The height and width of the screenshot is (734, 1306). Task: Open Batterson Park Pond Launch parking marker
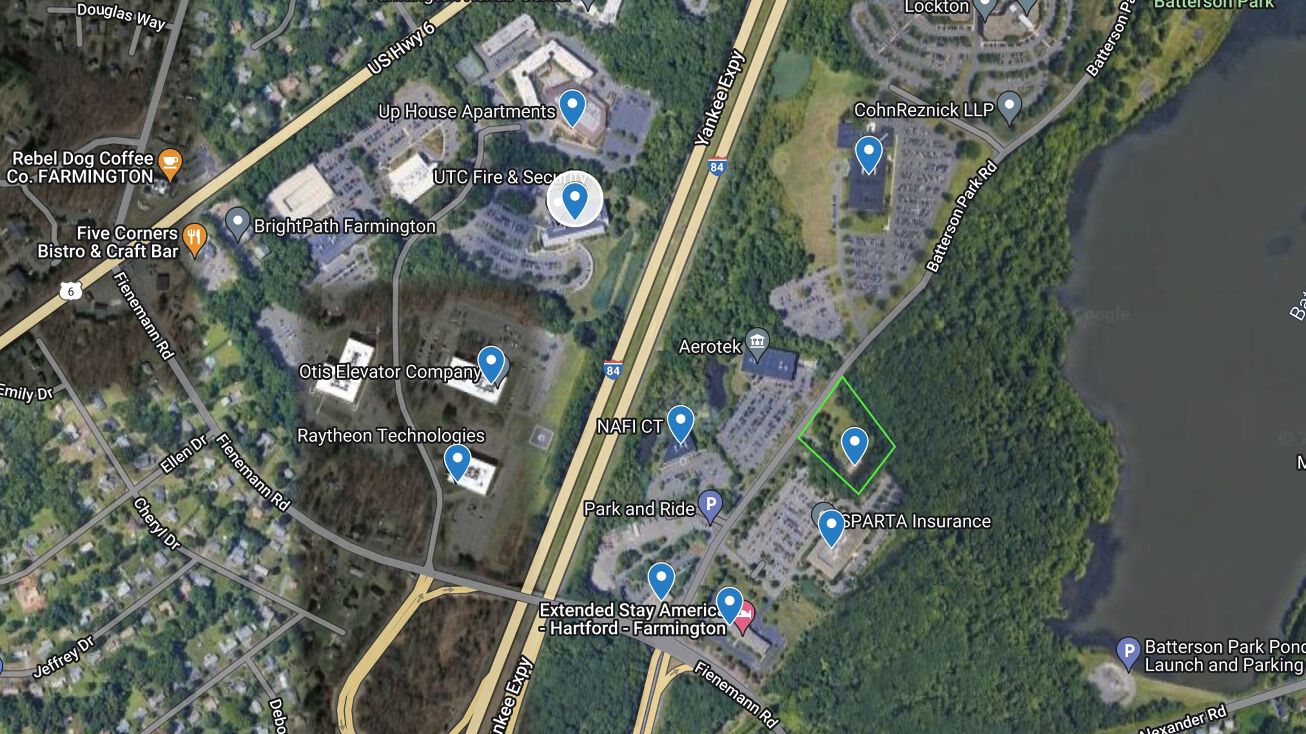tap(1128, 653)
